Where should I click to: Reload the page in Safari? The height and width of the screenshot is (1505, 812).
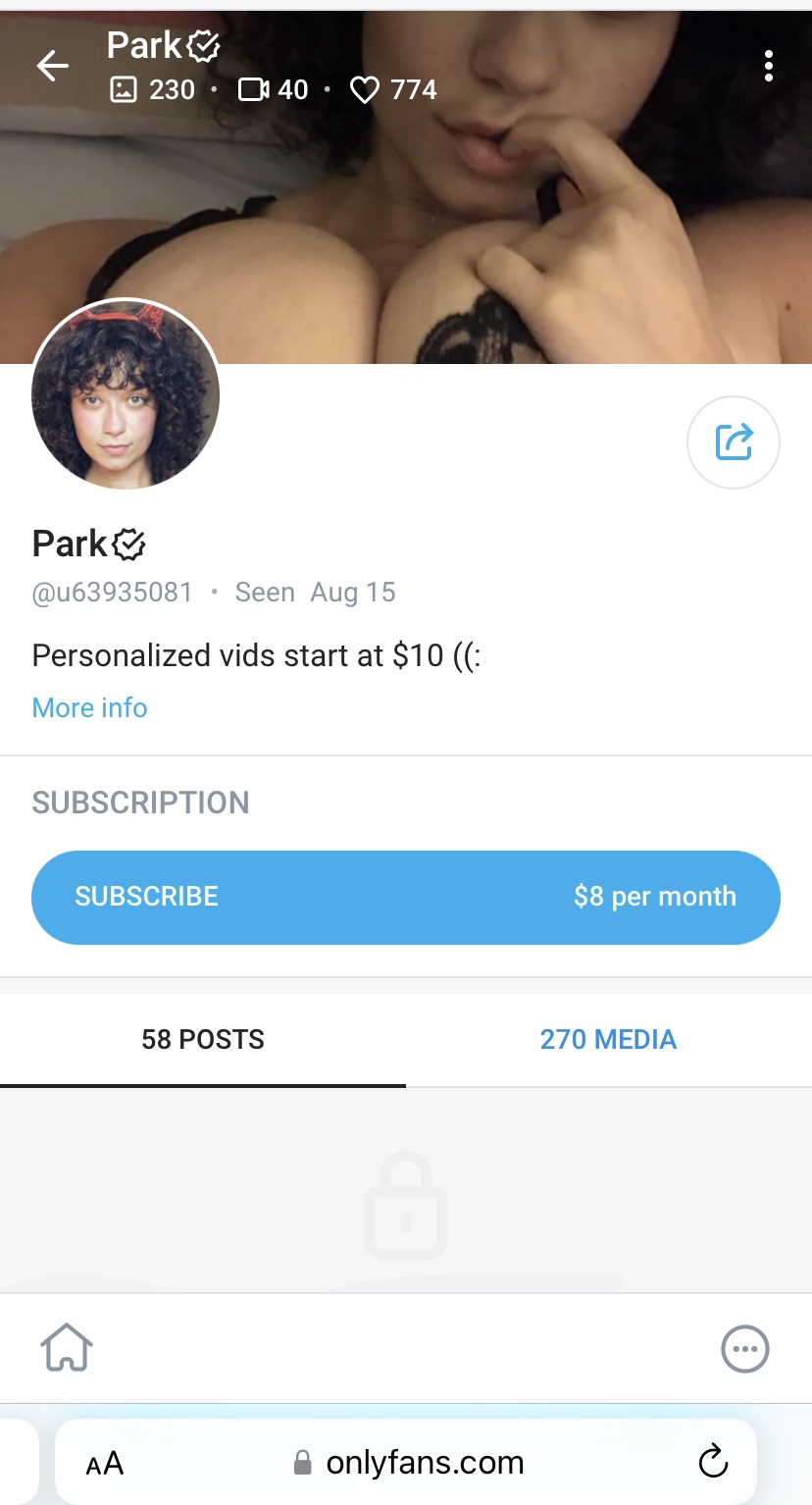tap(713, 1462)
